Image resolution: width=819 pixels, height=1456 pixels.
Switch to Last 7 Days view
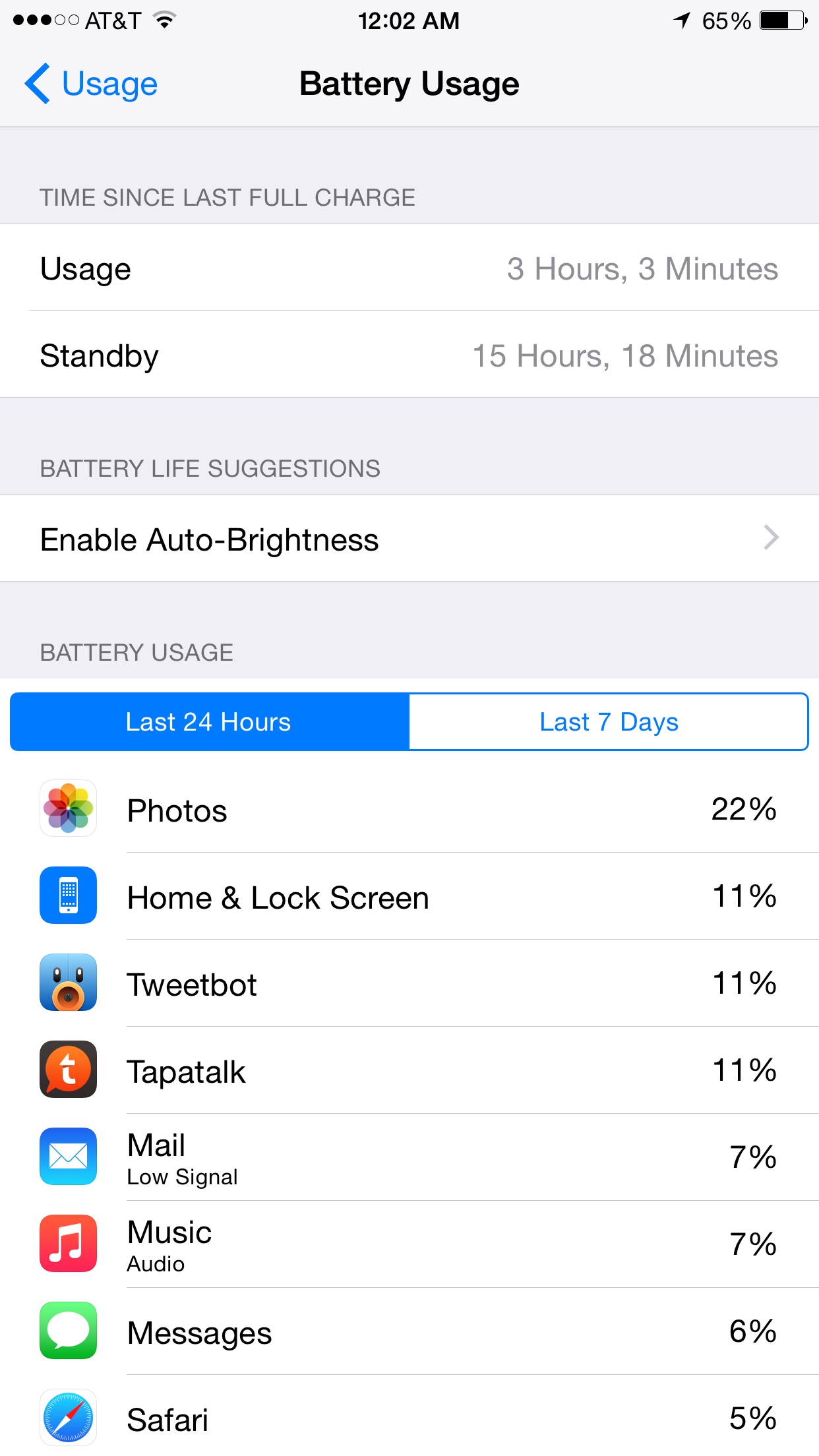[609, 721]
